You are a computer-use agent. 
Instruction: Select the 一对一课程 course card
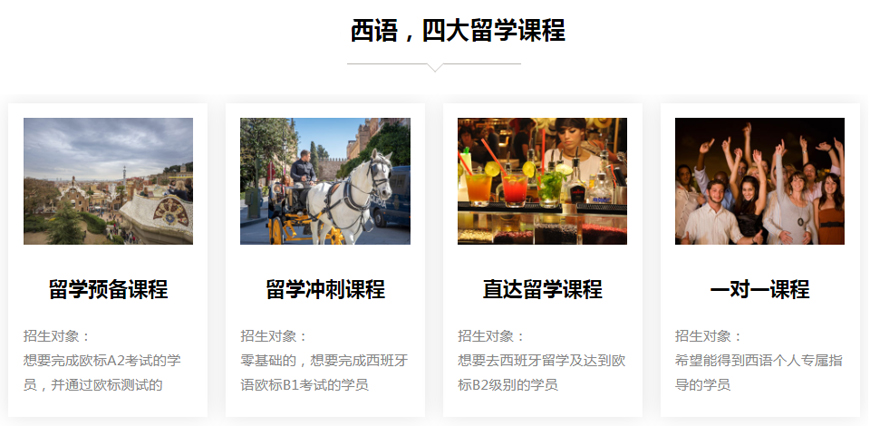(759, 290)
